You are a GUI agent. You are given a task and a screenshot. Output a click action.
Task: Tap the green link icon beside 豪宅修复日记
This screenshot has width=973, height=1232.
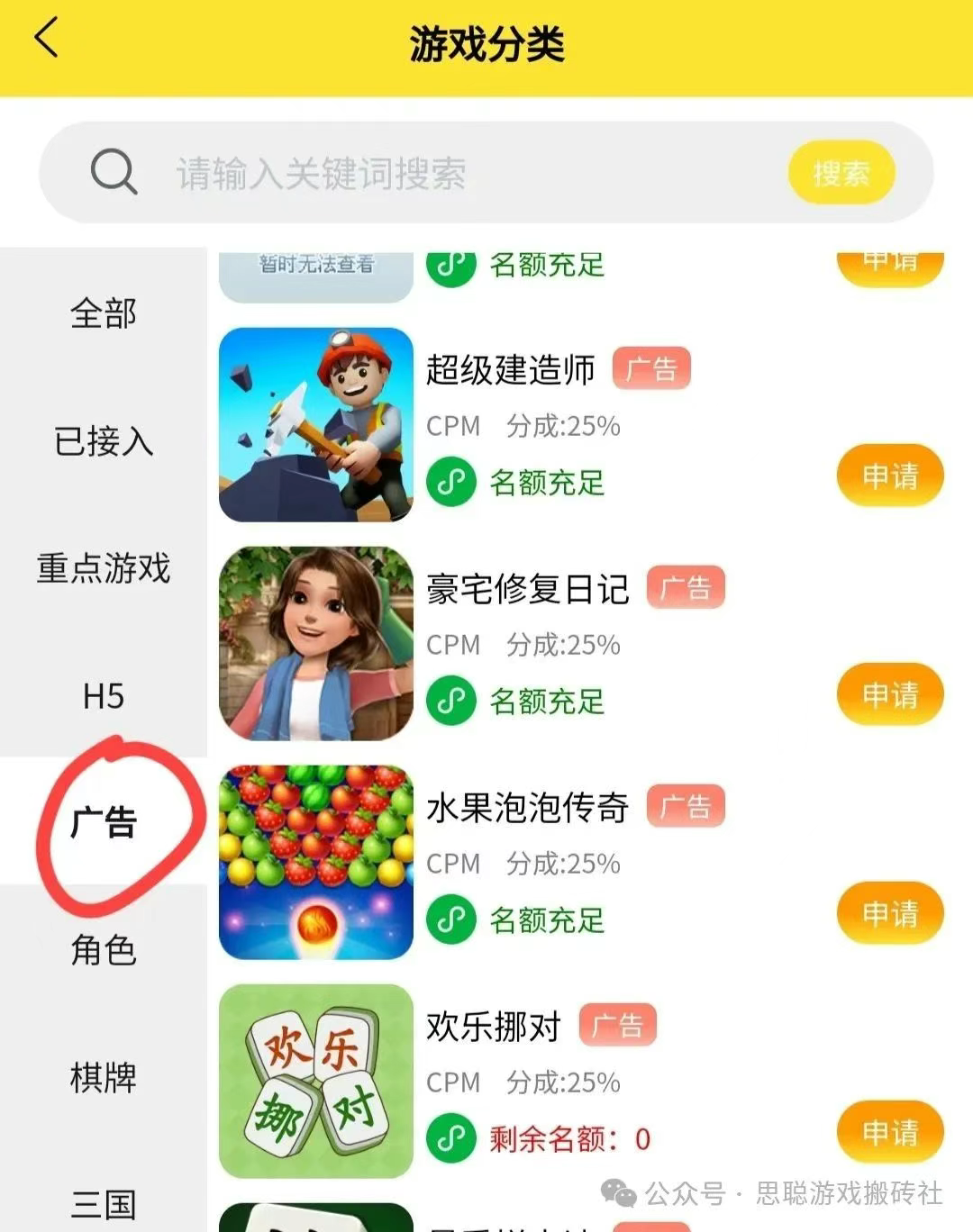pyautogui.click(x=450, y=701)
